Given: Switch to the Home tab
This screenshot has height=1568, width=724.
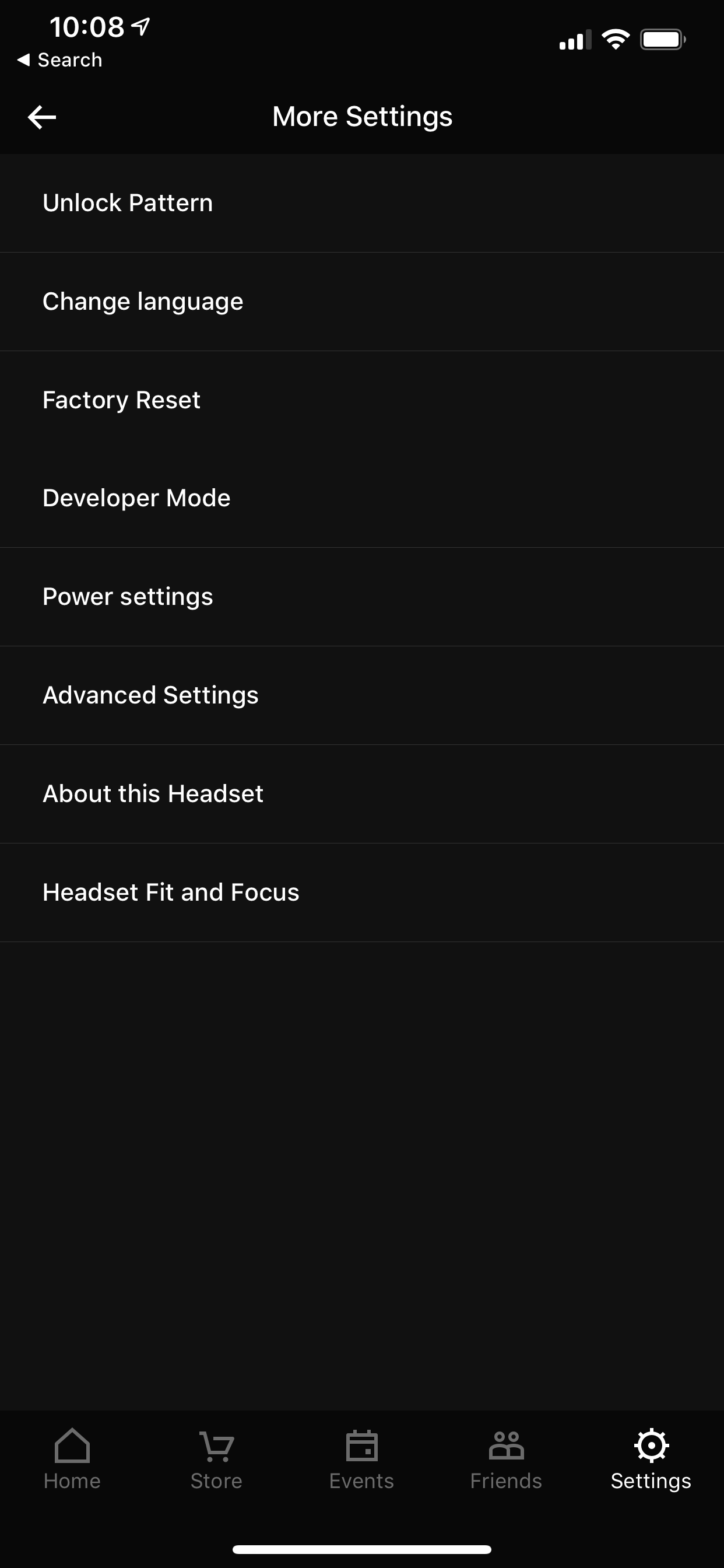Looking at the screenshot, I should (x=72, y=1459).
